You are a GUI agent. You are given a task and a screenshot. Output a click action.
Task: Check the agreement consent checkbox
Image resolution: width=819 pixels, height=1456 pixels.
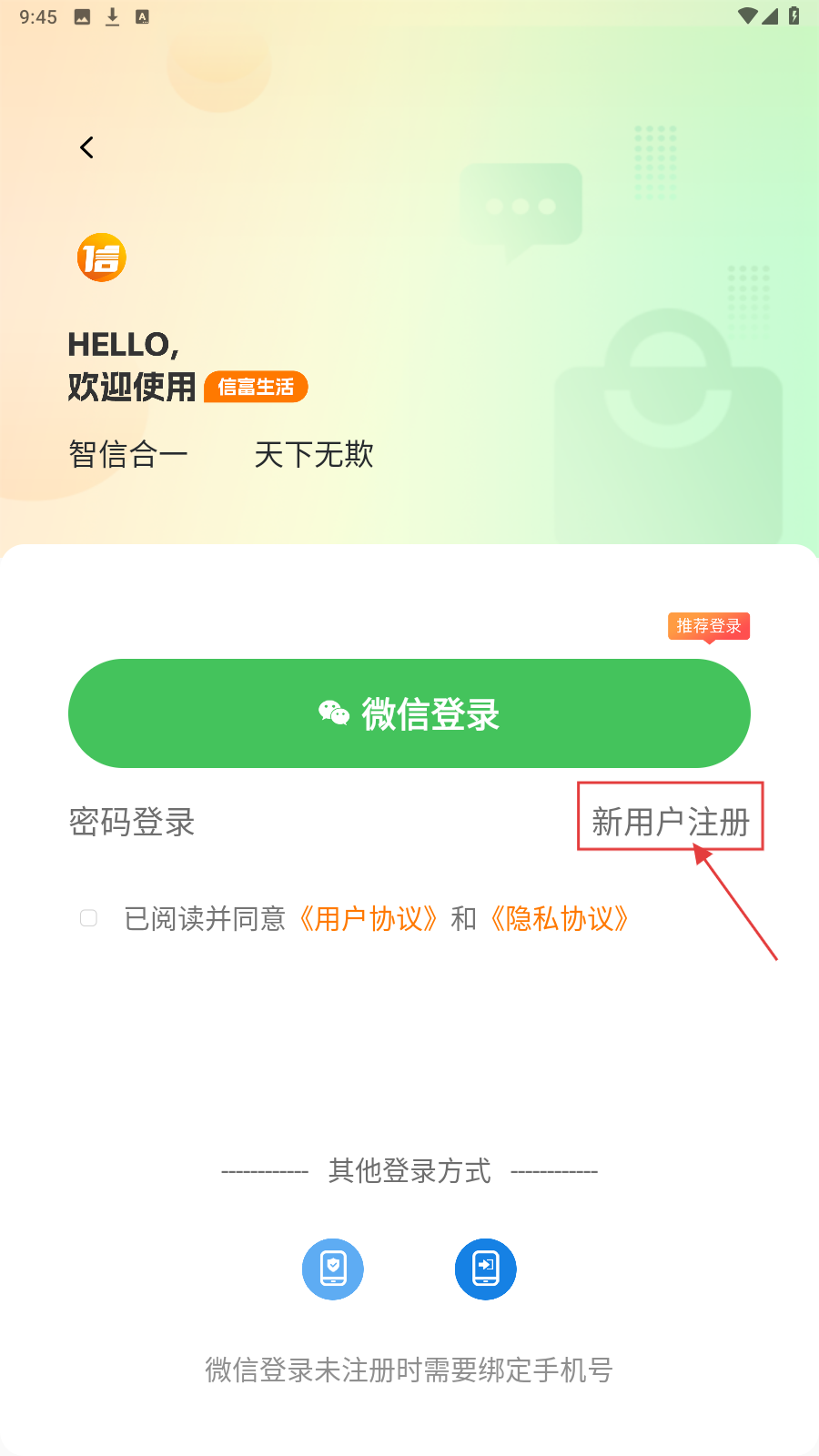click(x=88, y=918)
